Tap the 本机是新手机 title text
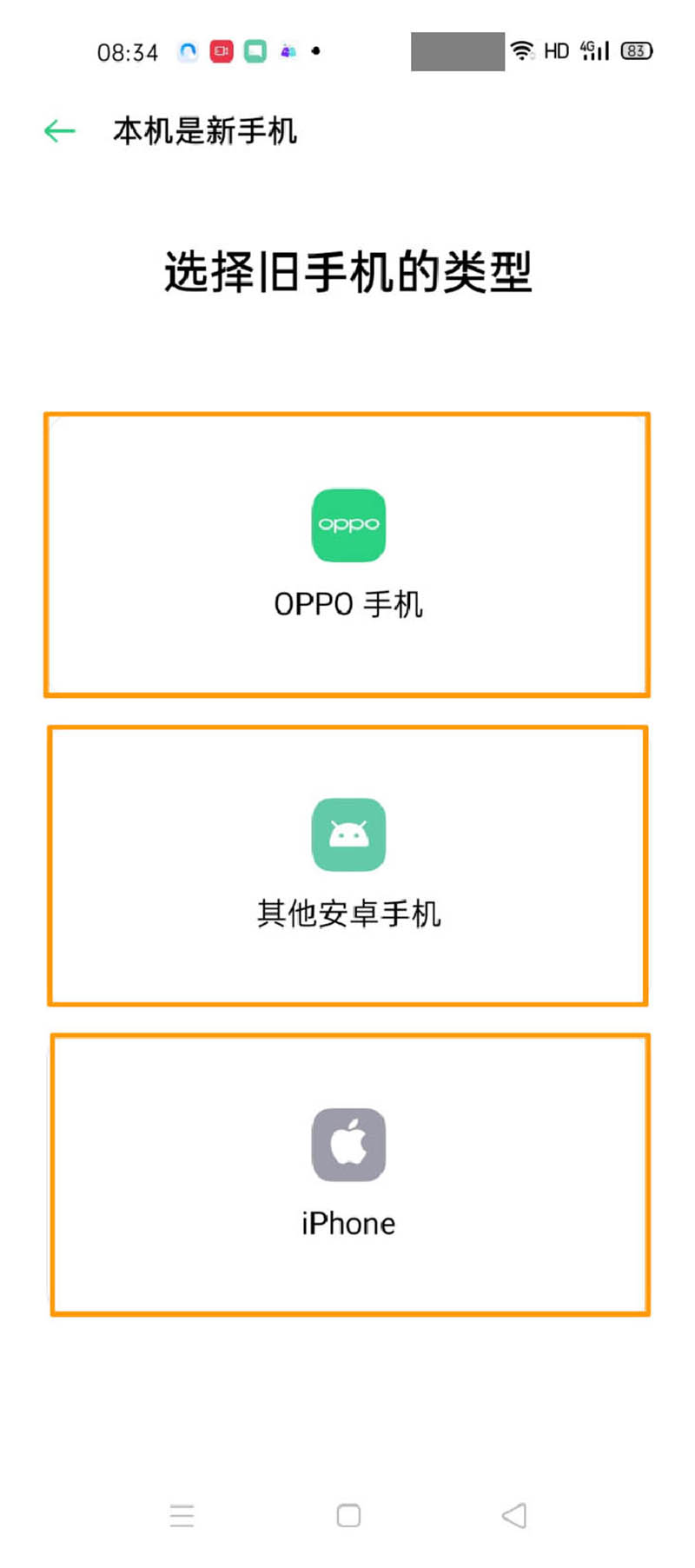Image resolution: width=695 pixels, height=1568 pixels. (x=204, y=130)
